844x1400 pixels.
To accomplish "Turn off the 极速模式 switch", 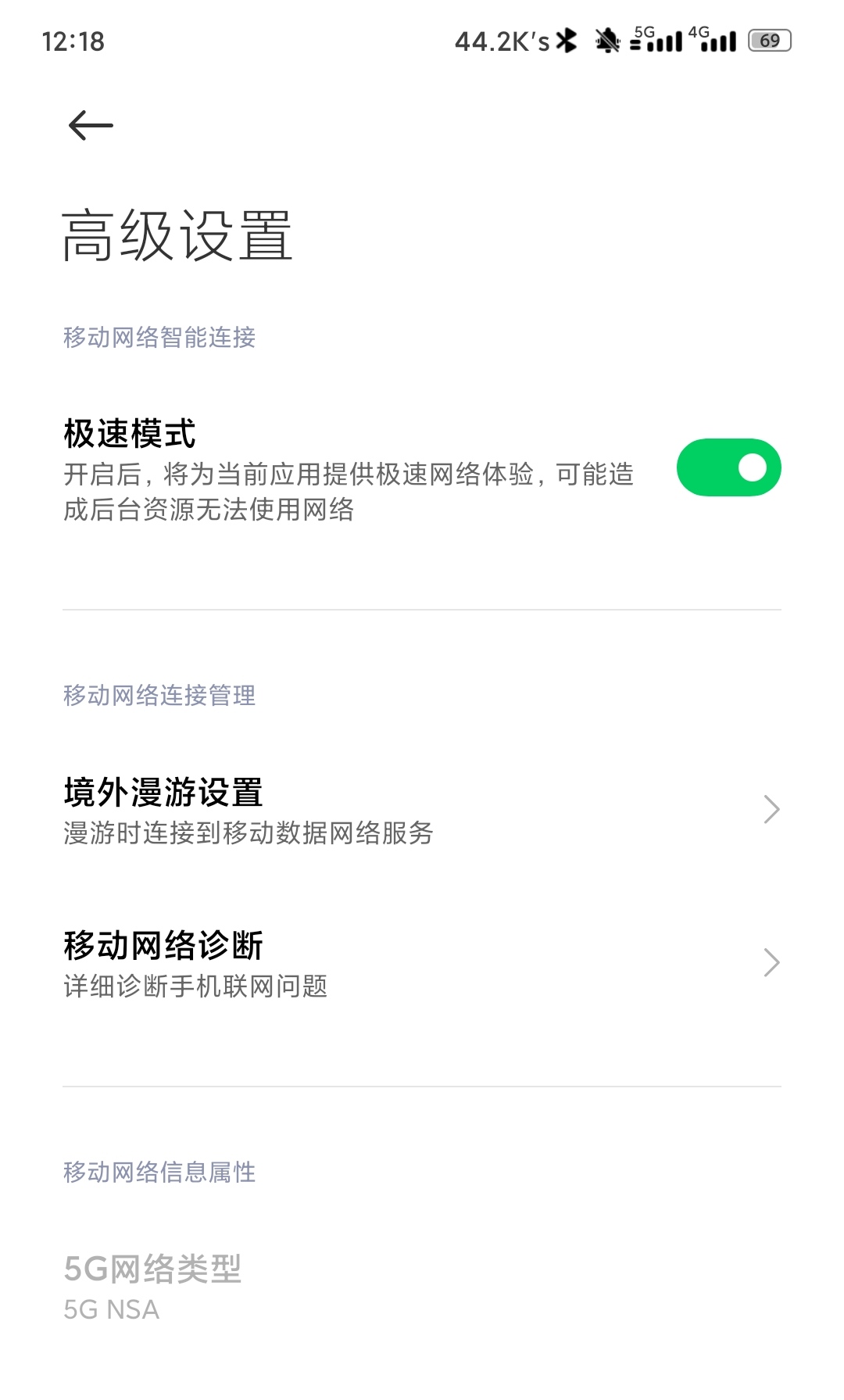I will click(728, 467).
